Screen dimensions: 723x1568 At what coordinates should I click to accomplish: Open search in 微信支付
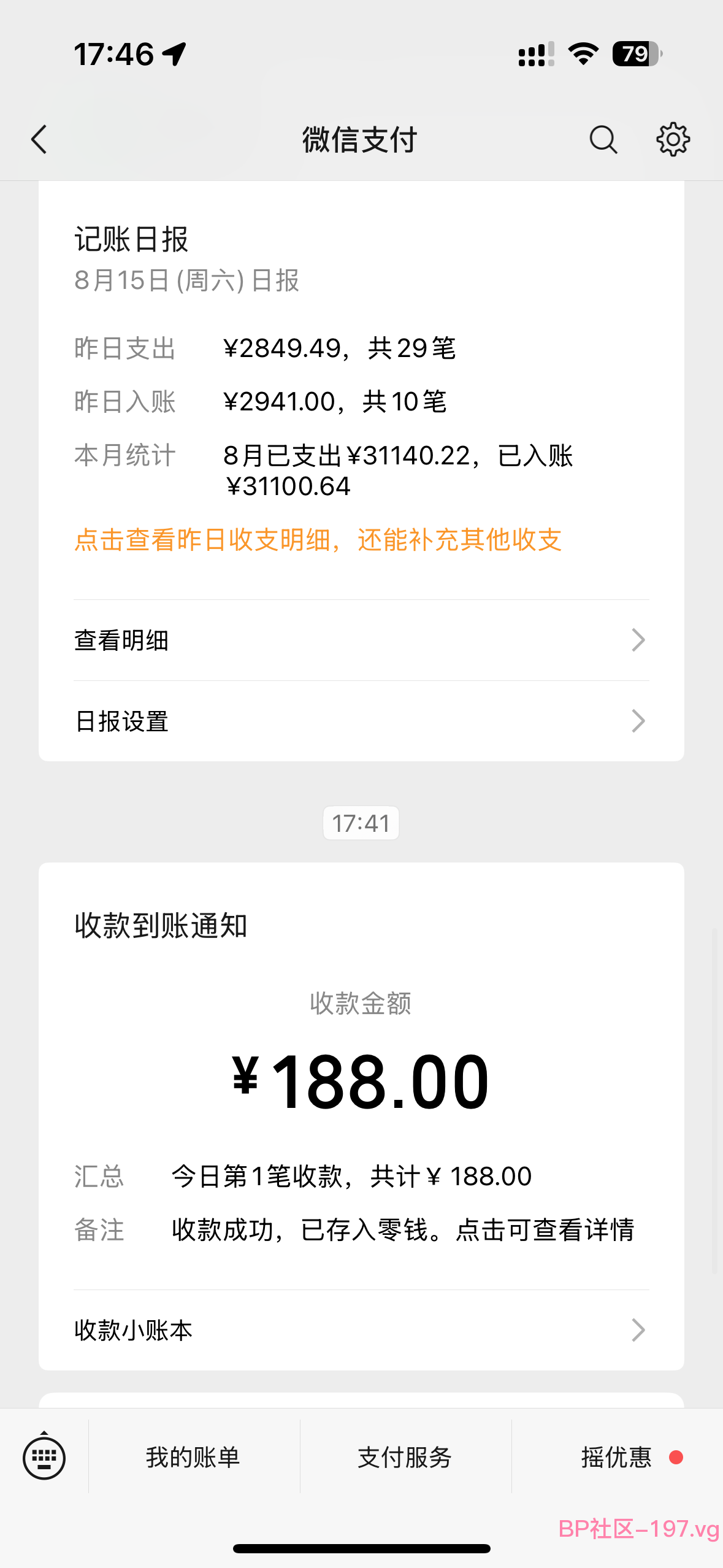(603, 139)
